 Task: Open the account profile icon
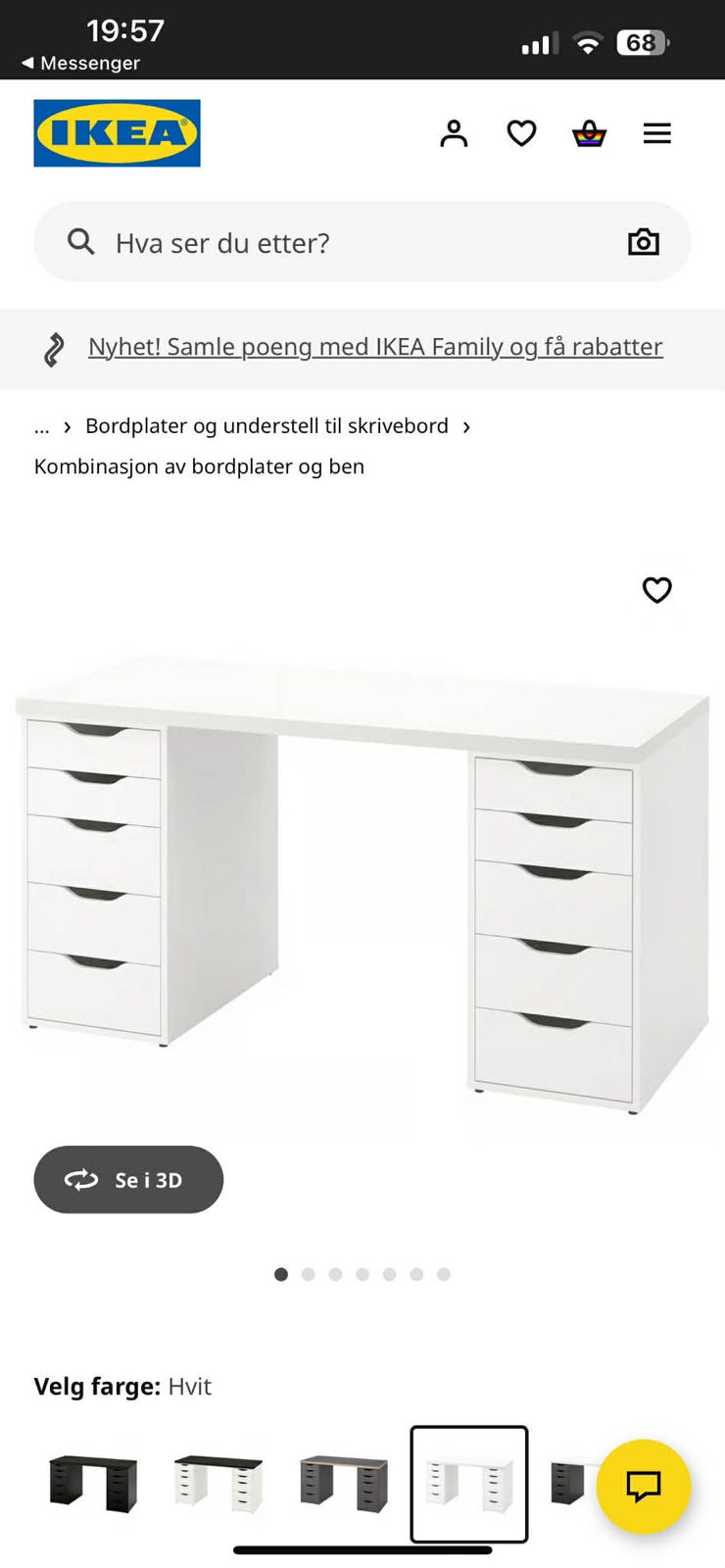coord(454,133)
